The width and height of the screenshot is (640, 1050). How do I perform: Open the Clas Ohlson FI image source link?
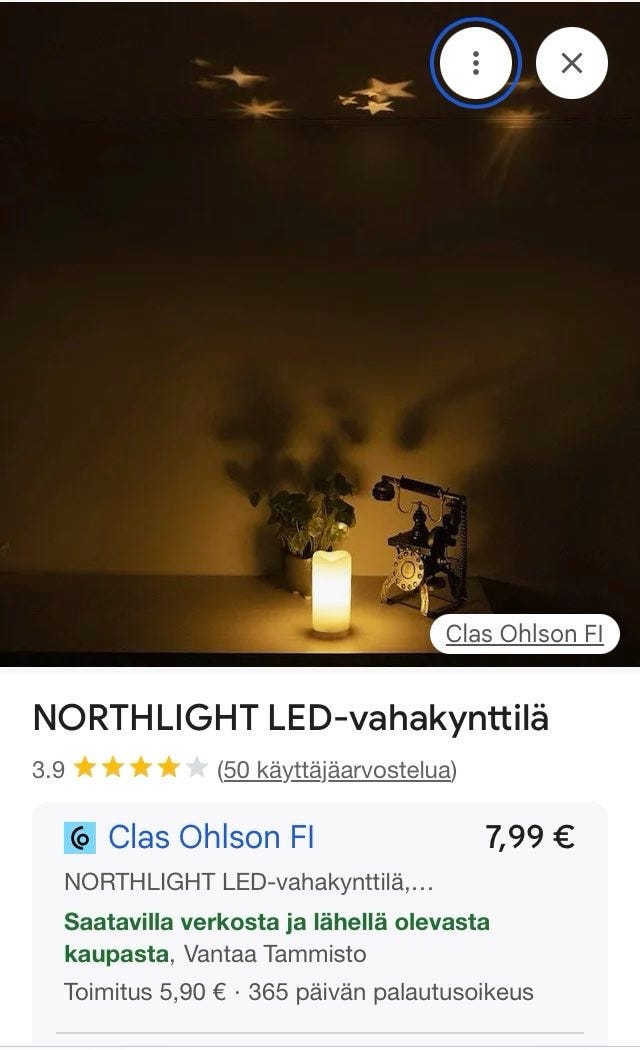pos(524,633)
